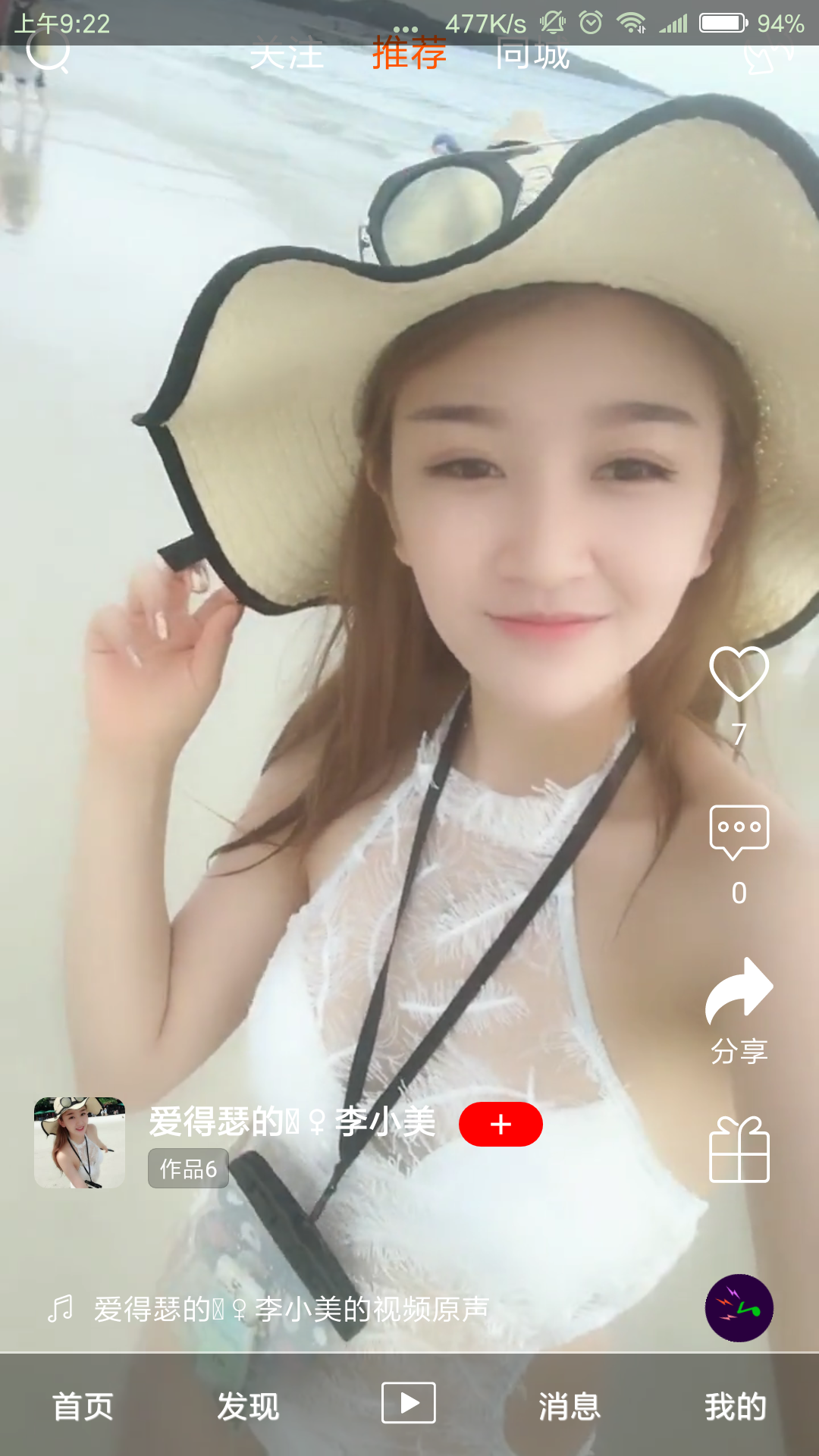The height and width of the screenshot is (1456, 819).
Task: Switch to the 我的 tab
Action: point(735,1407)
